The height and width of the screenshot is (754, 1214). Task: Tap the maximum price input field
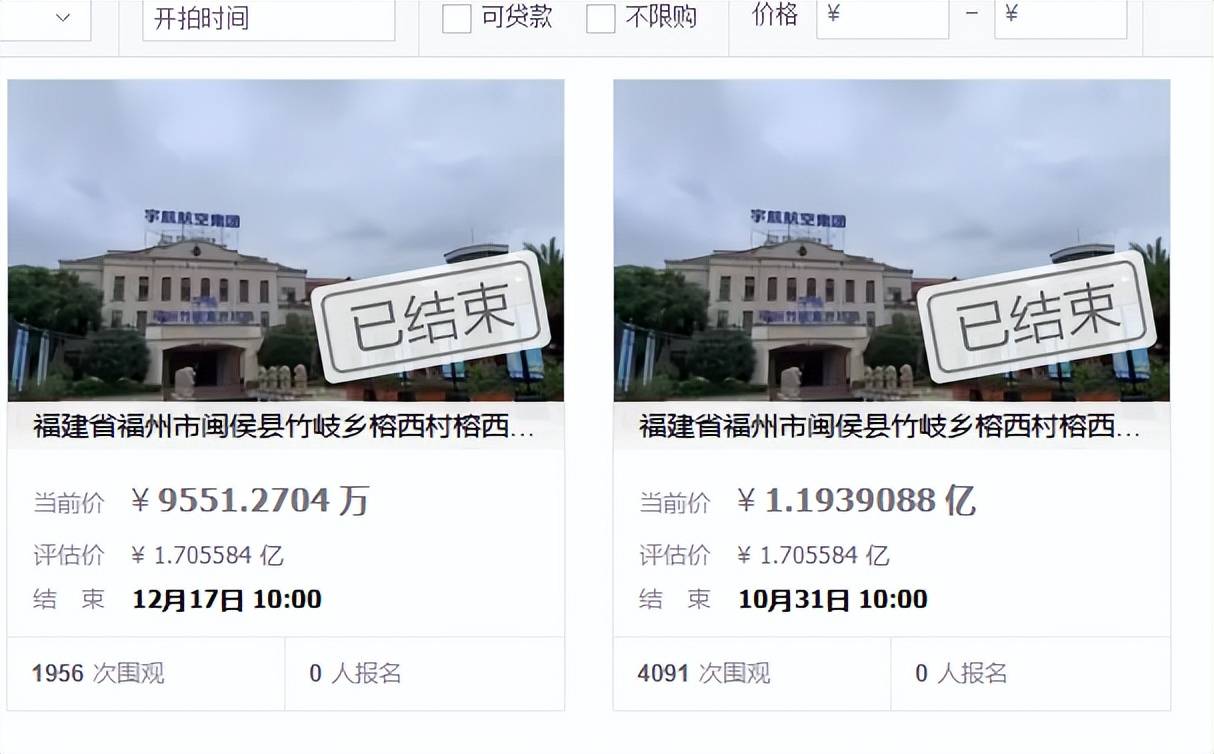coord(1060,17)
